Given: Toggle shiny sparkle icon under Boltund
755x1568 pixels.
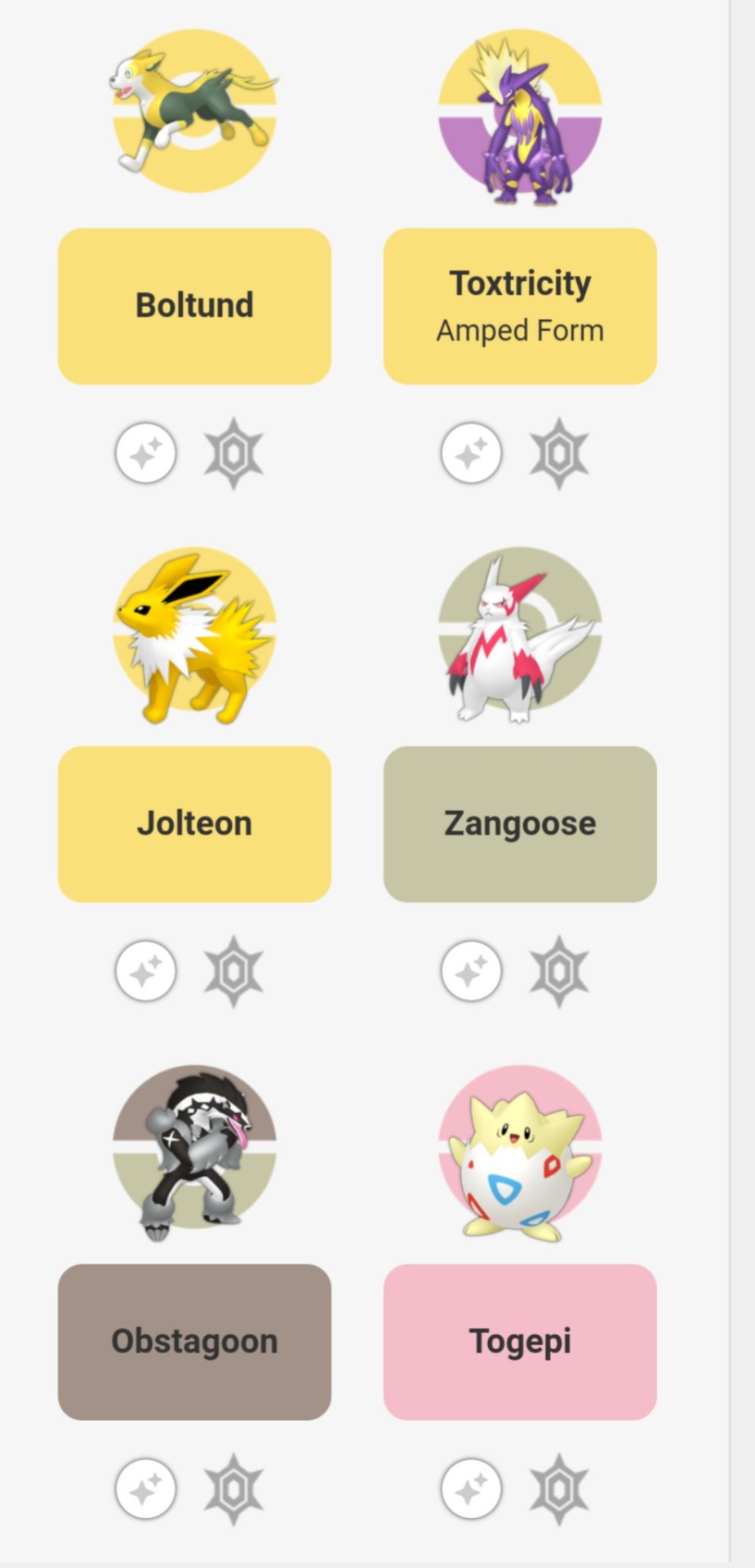Looking at the screenshot, I should (x=146, y=453).
